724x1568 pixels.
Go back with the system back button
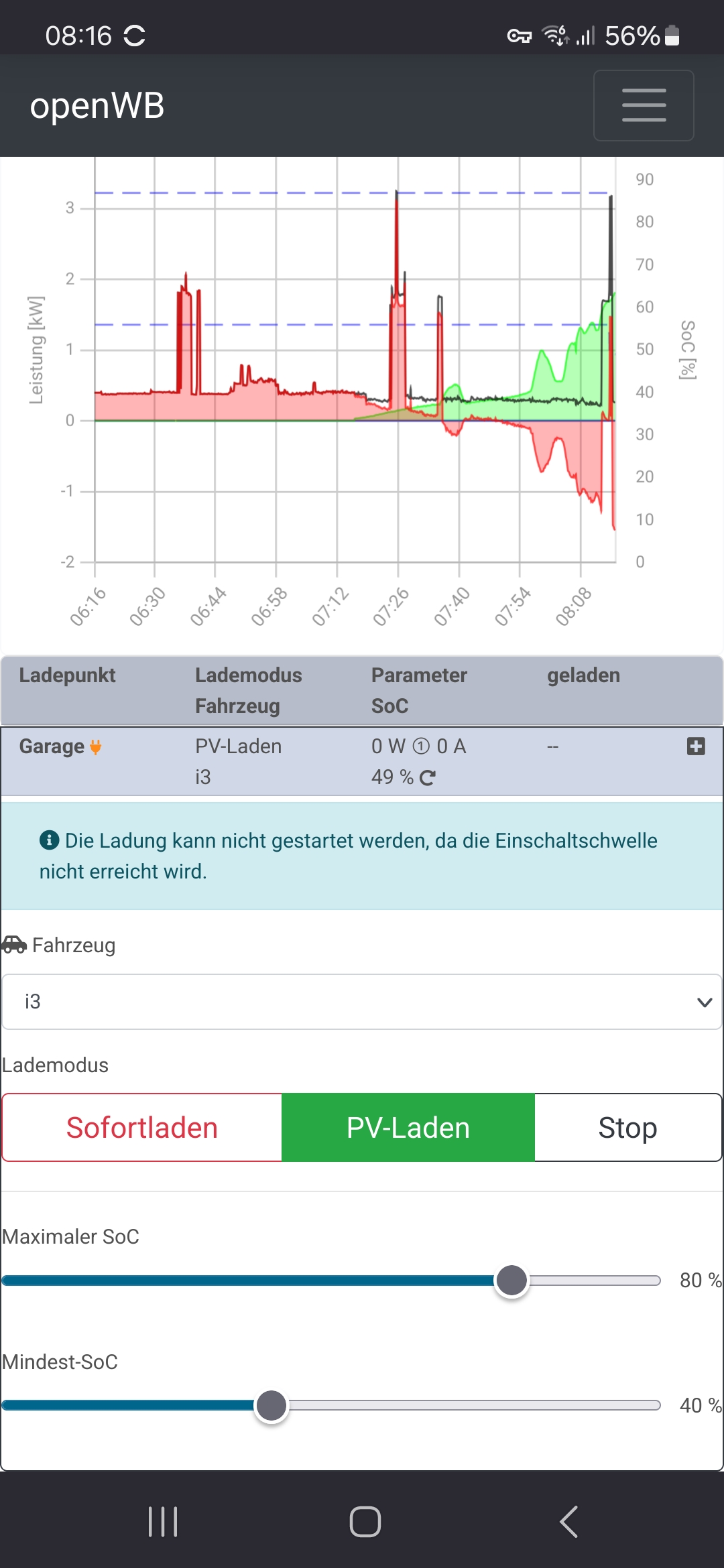568,1521
